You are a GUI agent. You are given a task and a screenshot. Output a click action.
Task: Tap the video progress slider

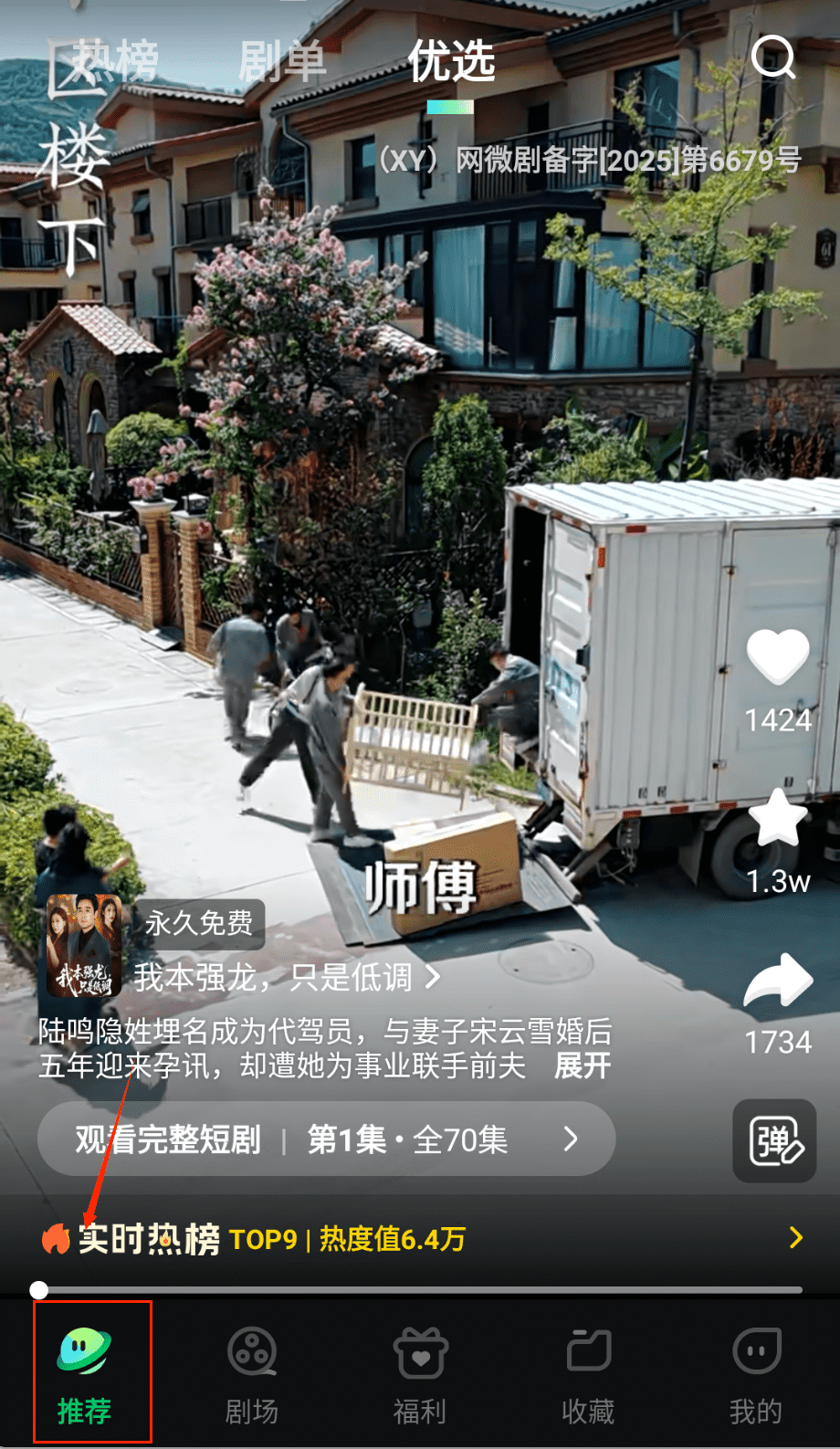tap(420, 1290)
